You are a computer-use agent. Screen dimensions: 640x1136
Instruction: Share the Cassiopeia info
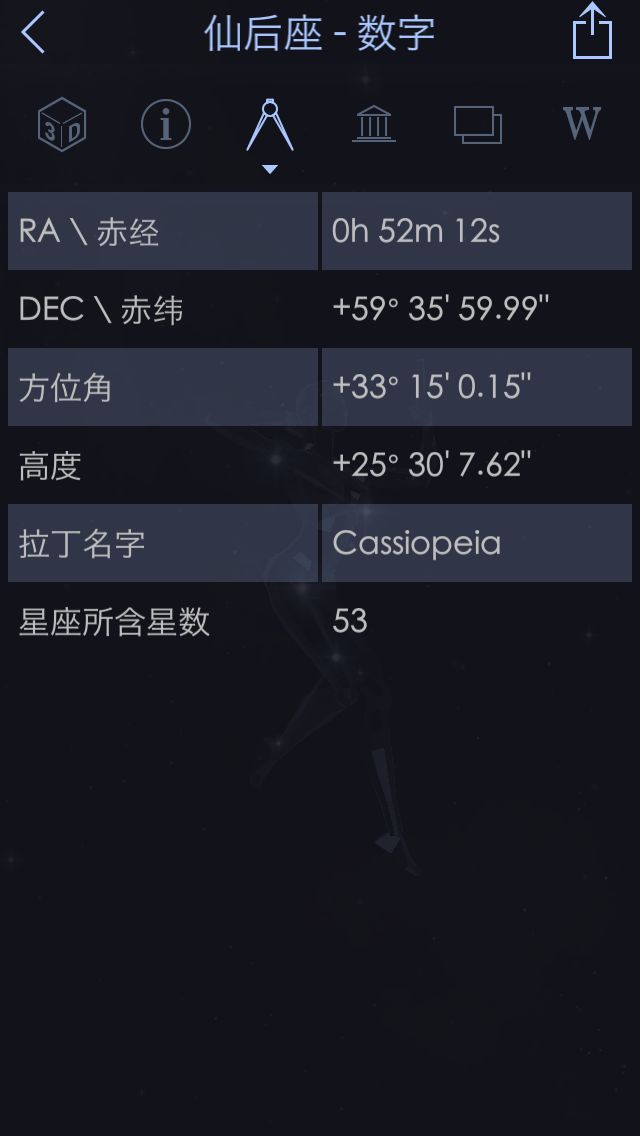click(x=592, y=32)
